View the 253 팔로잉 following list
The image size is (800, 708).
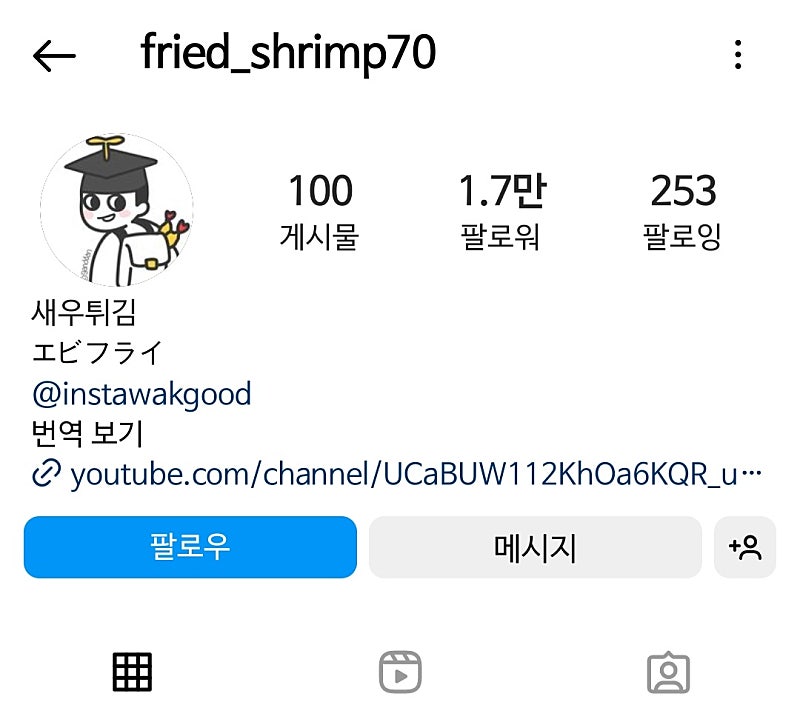682,210
